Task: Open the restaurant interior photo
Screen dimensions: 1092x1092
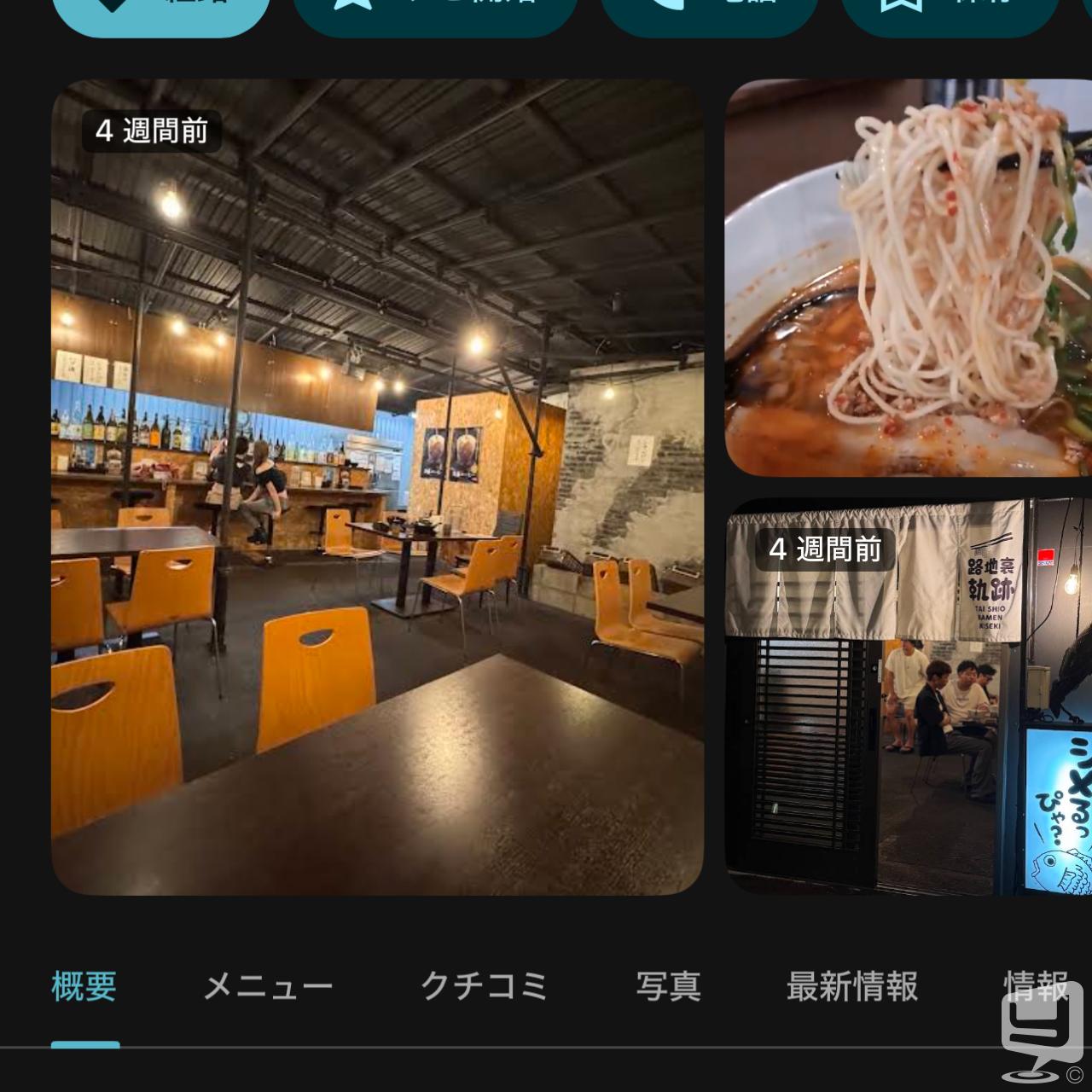Action: click(x=377, y=486)
